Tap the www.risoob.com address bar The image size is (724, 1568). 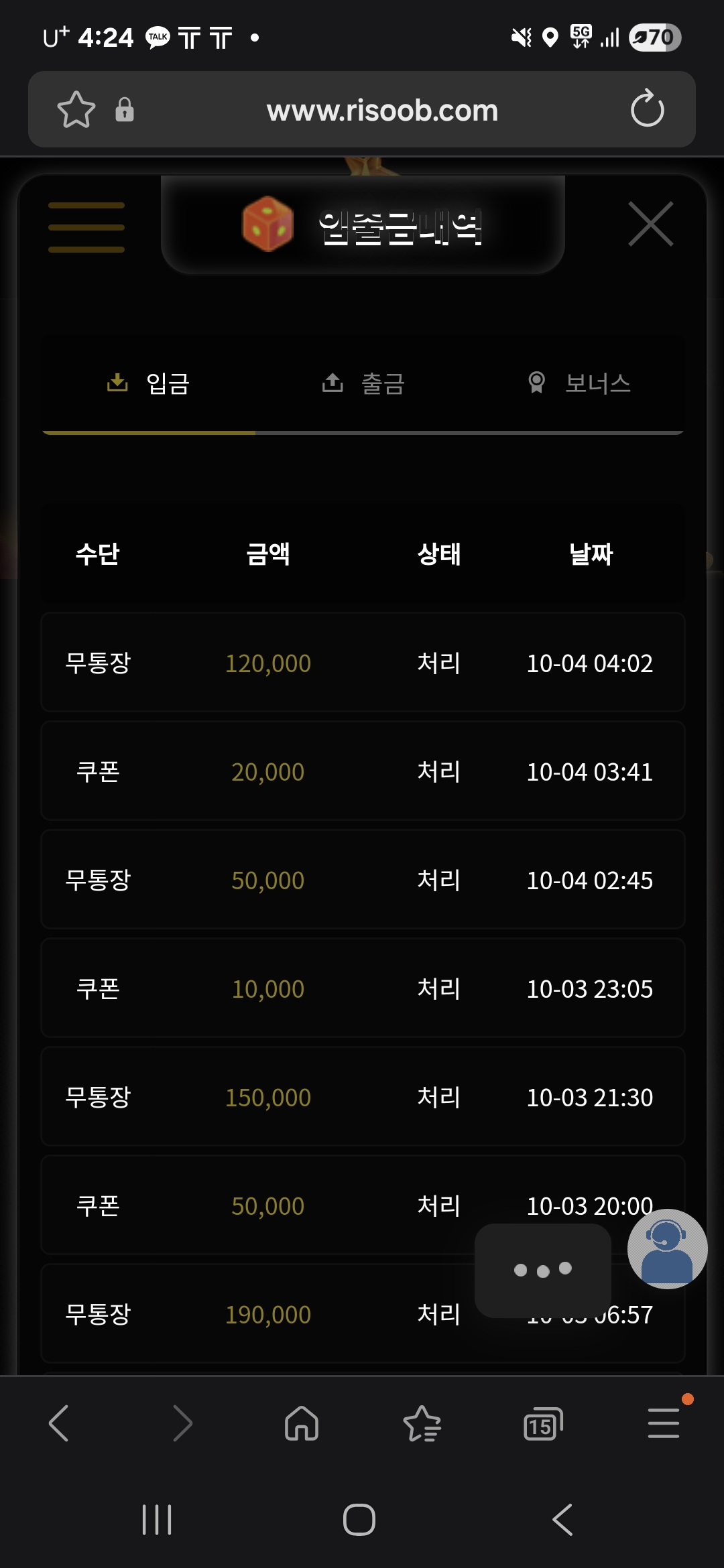382,111
